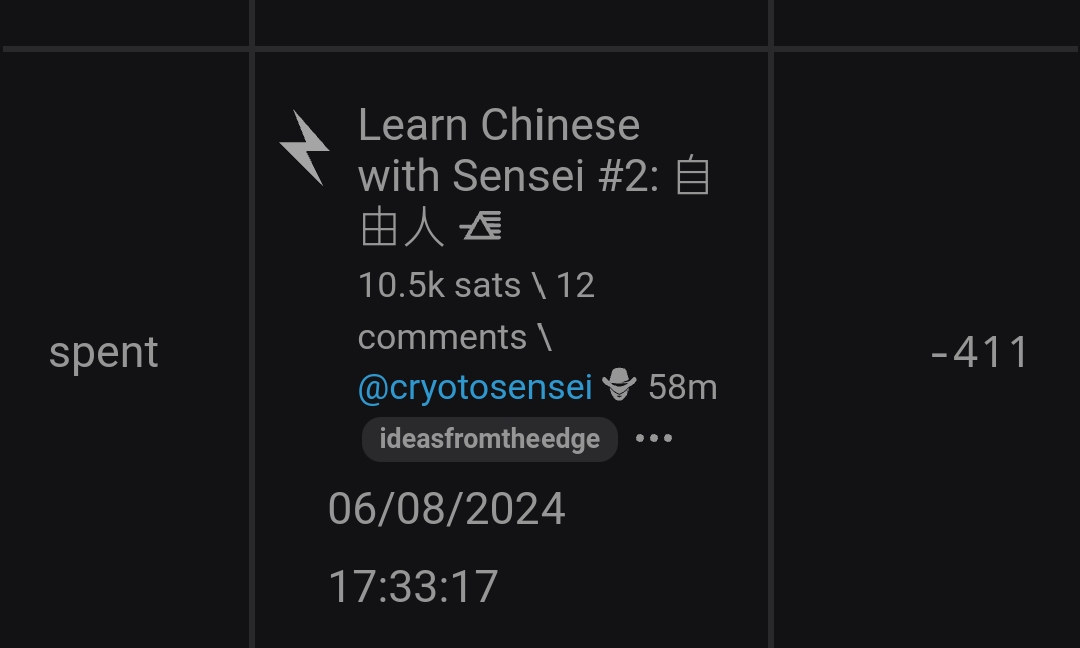The width and height of the screenshot is (1080, 648).
Task: Open the @cryotosensei profile
Action: (475, 387)
